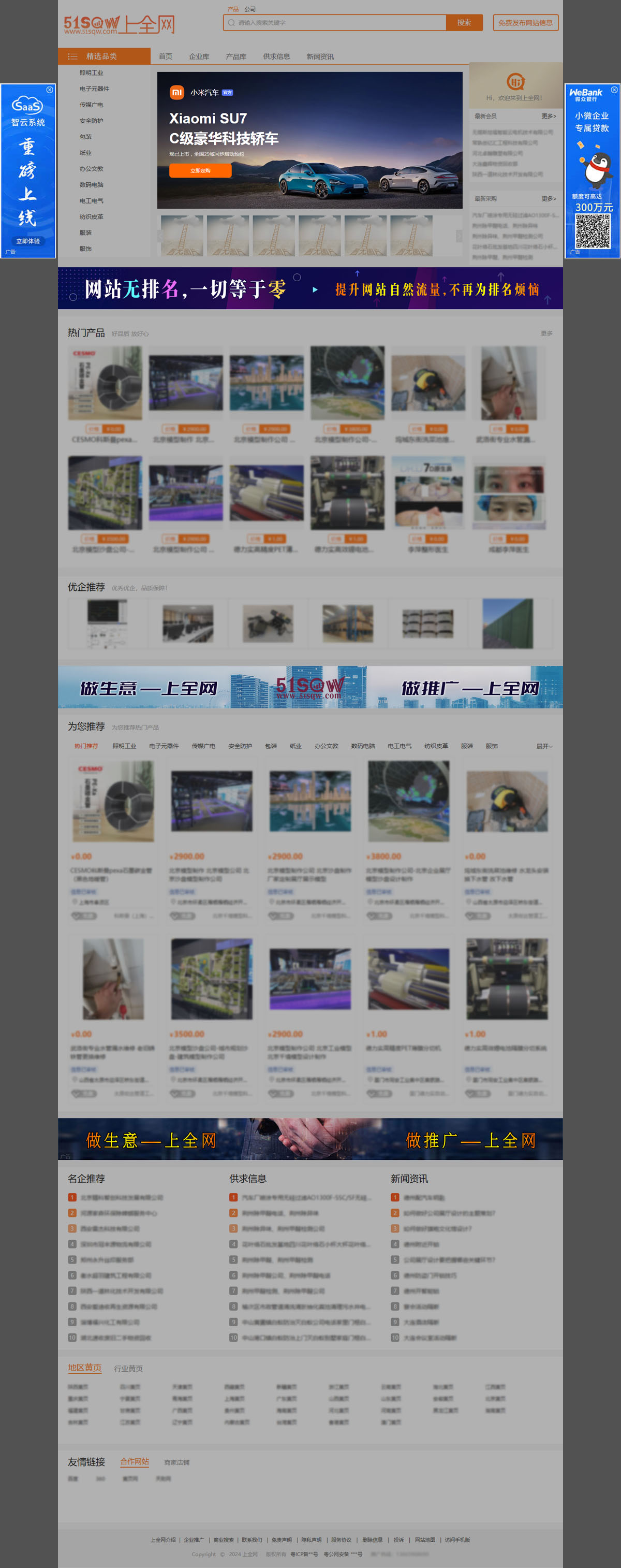Screen dimensions: 621x1568
Task: View 更多 for 热门产品 section
Action: 546,333
